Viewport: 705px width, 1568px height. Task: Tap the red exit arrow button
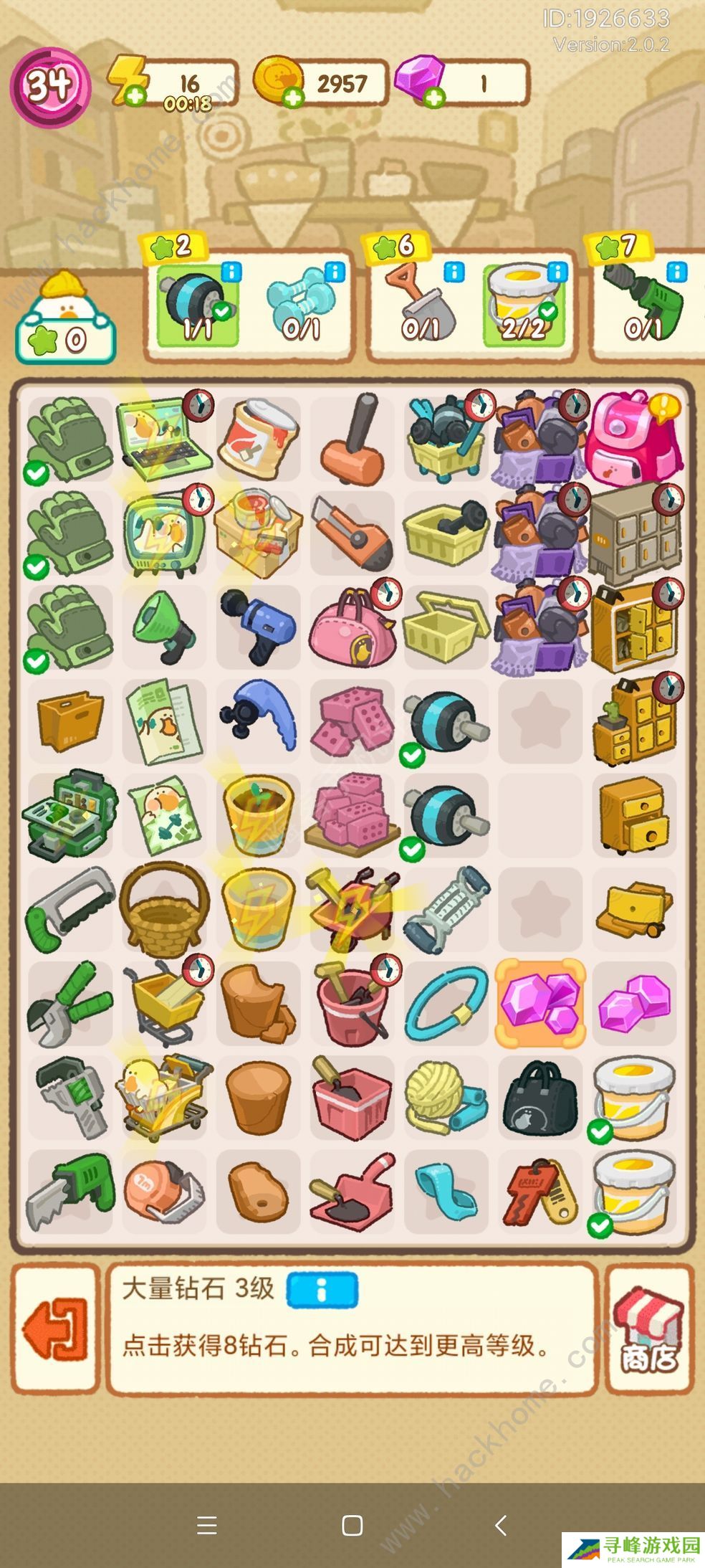coord(55,1329)
